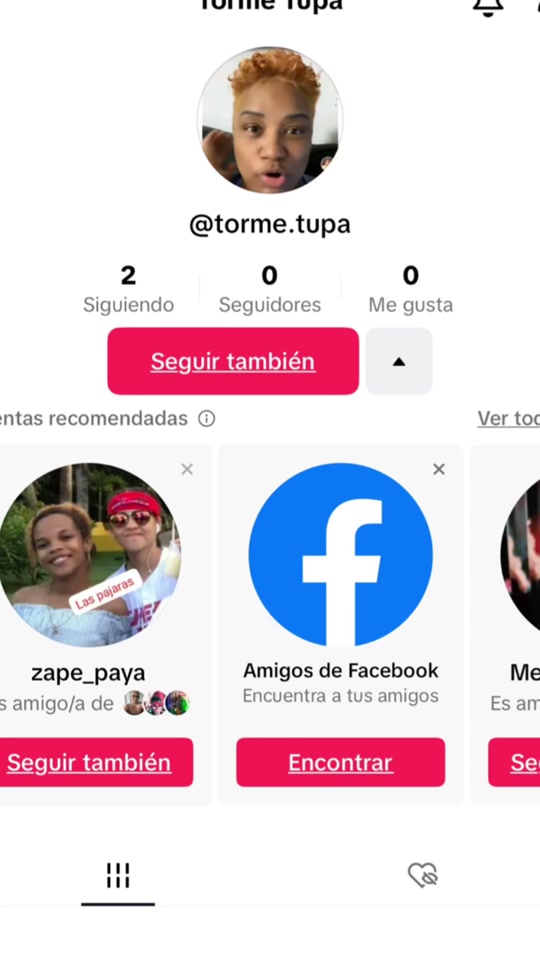The image size is (540, 960).
Task: Dismiss the zape_paya suggestion card
Action: point(187,469)
